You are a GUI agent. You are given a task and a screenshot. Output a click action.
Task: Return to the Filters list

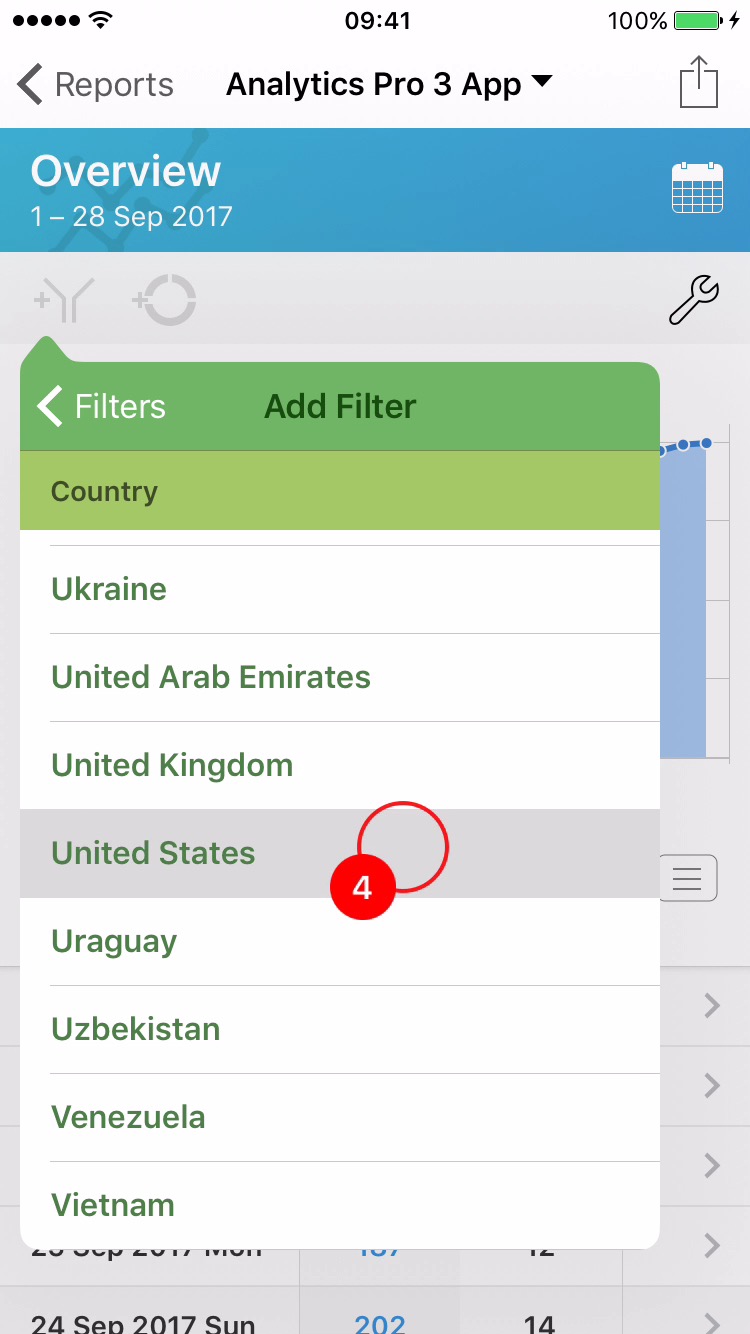tap(102, 407)
